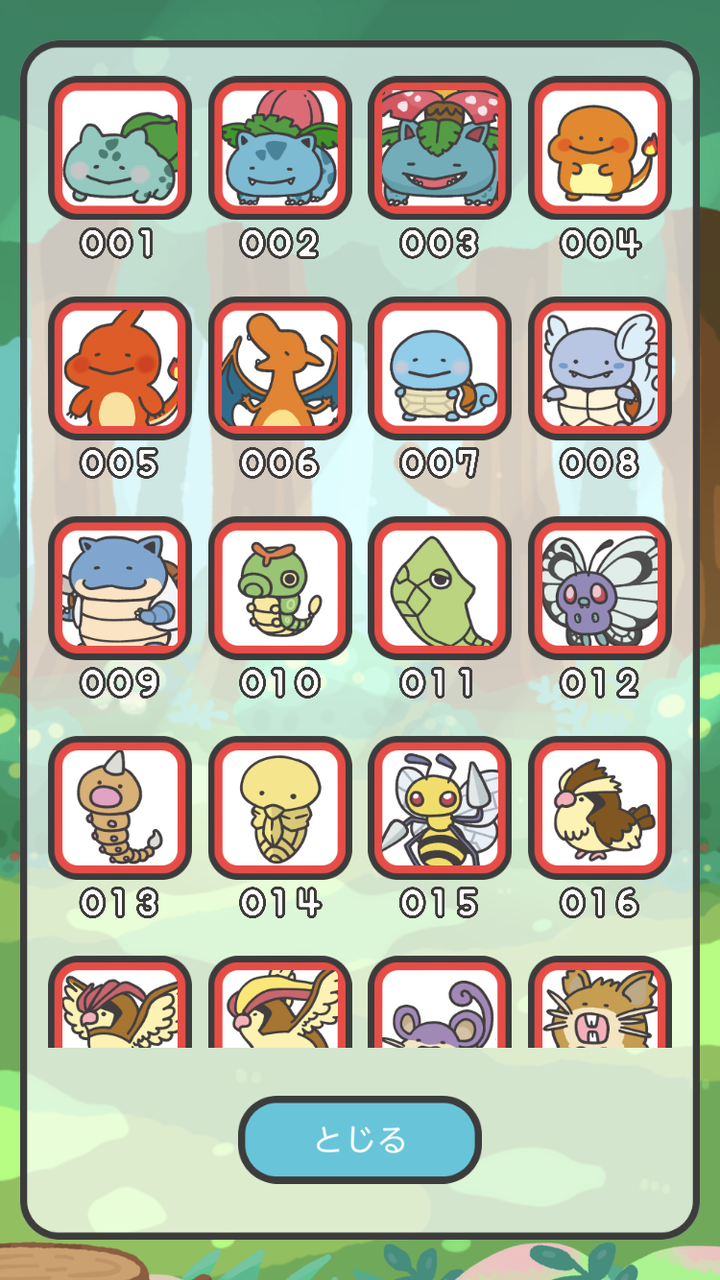
Task: Select the Charmeleon icon numbered 005
Action: [120, 368]
